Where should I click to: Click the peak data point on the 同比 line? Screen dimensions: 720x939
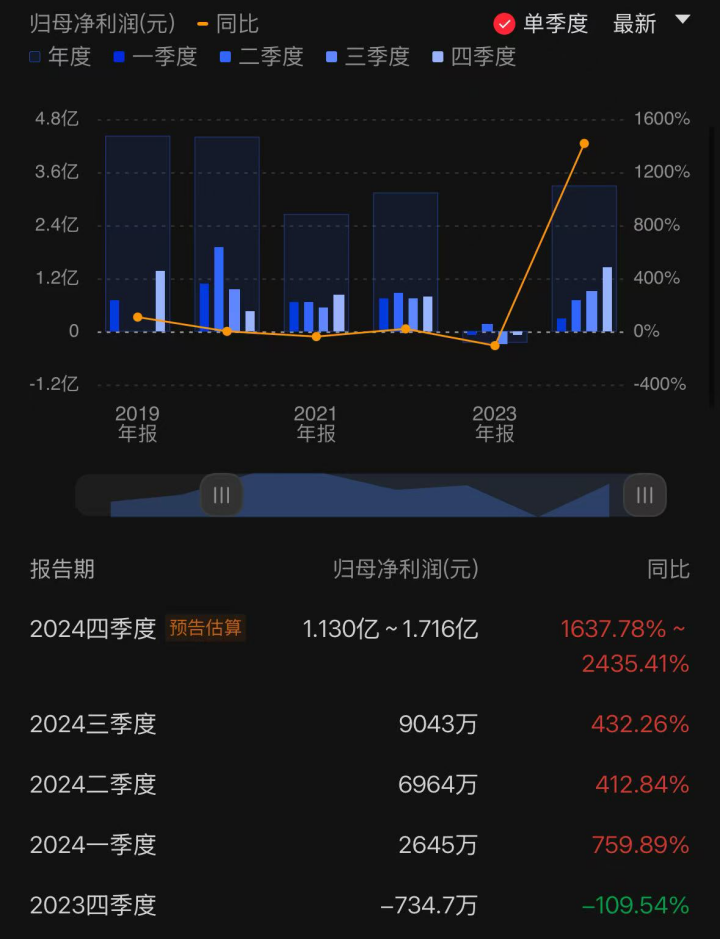click(586, 144)
